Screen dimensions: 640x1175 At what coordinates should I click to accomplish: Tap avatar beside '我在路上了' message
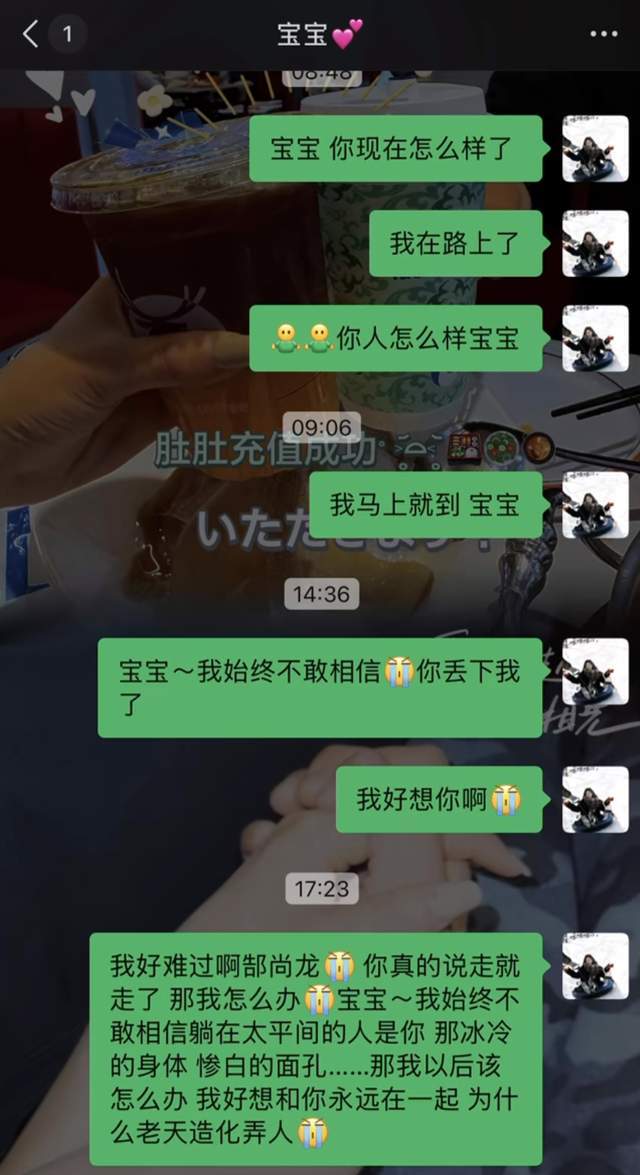[x=595, y=243]
